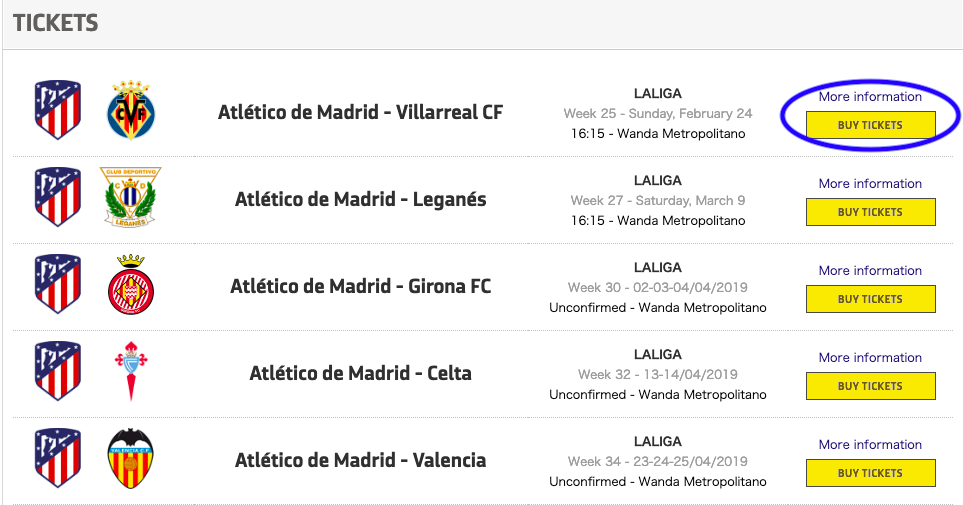Image resolution: width=964 pixels, height=505 pixels.
Task: Buy tickets for Atlético de Madrid - Celta
Action: (870, 386)
